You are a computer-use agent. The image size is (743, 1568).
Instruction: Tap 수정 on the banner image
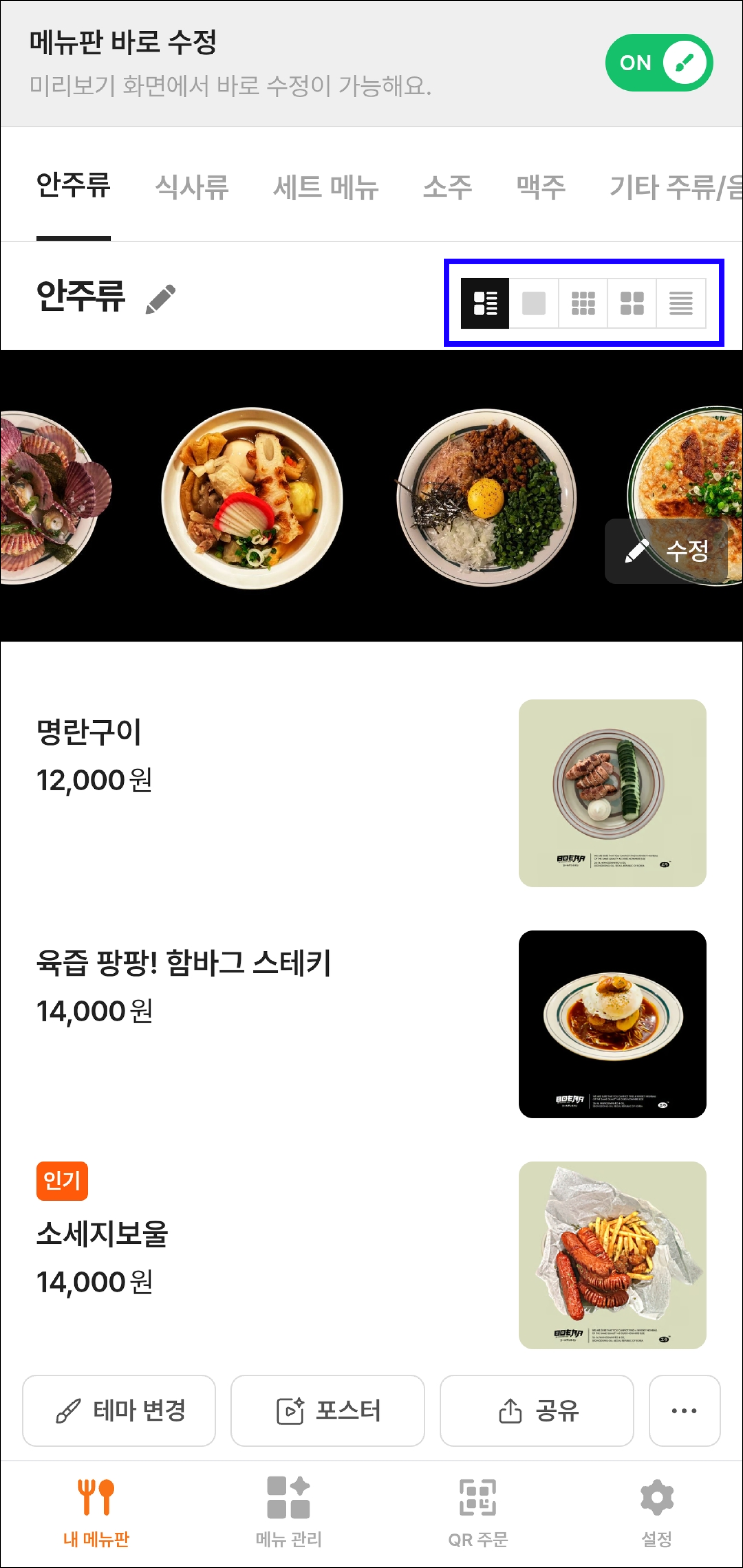(x=666, y=551)
